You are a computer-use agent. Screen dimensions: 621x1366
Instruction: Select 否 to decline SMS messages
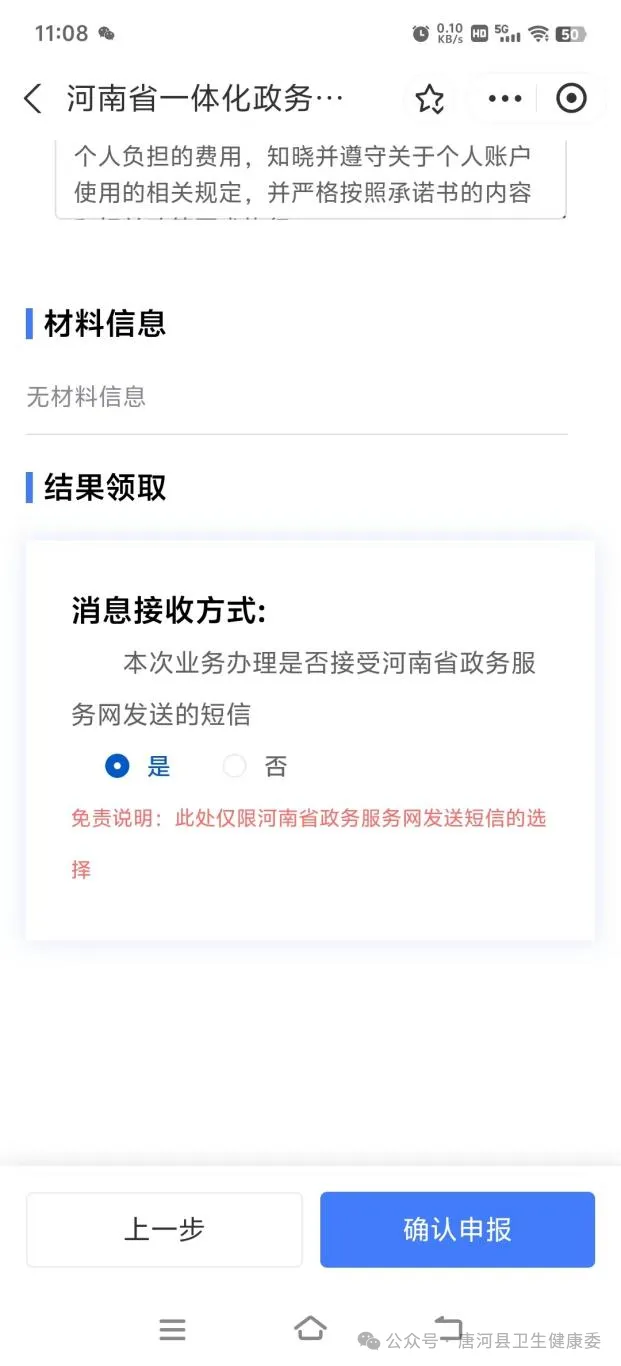[255, 767]
